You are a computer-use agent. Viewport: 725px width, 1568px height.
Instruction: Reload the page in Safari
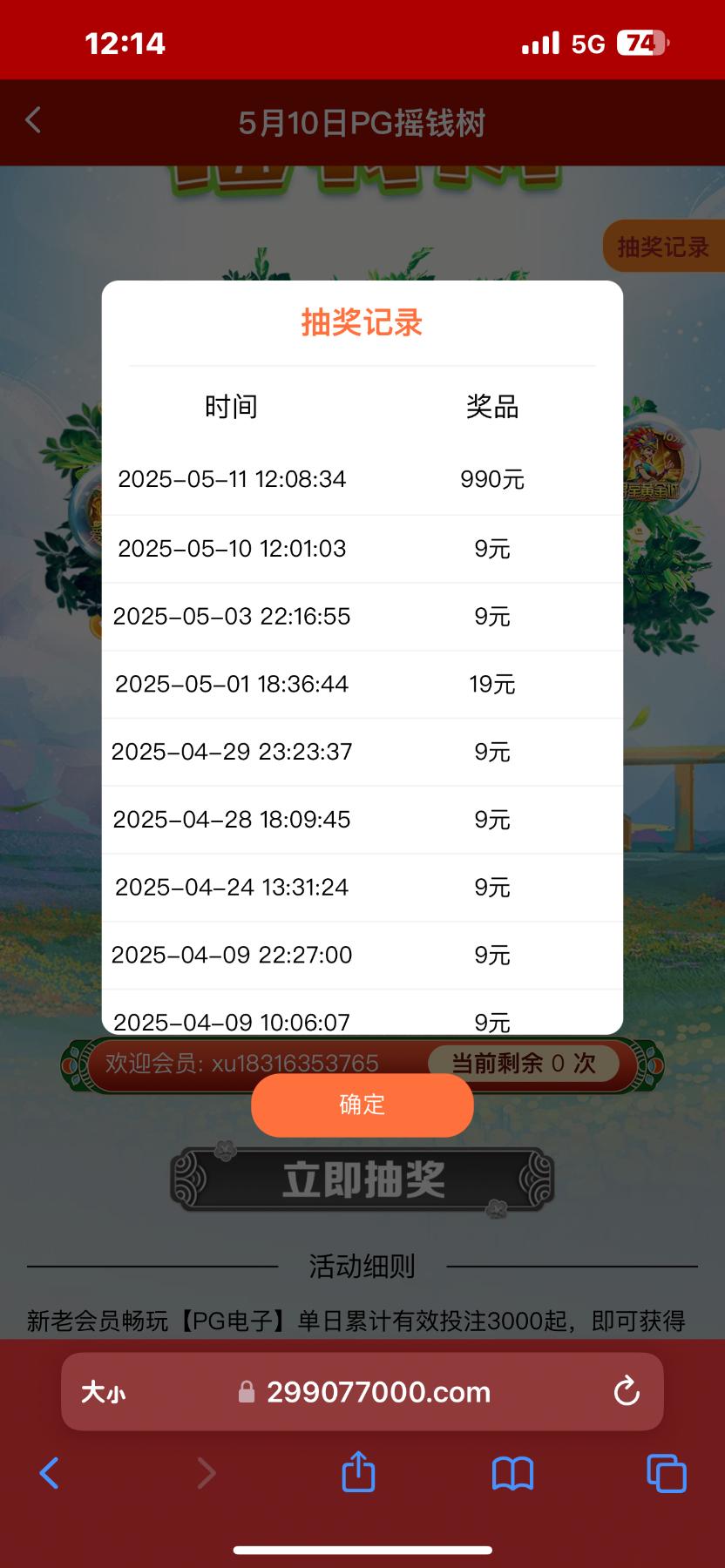click(x=627, y=1391)
